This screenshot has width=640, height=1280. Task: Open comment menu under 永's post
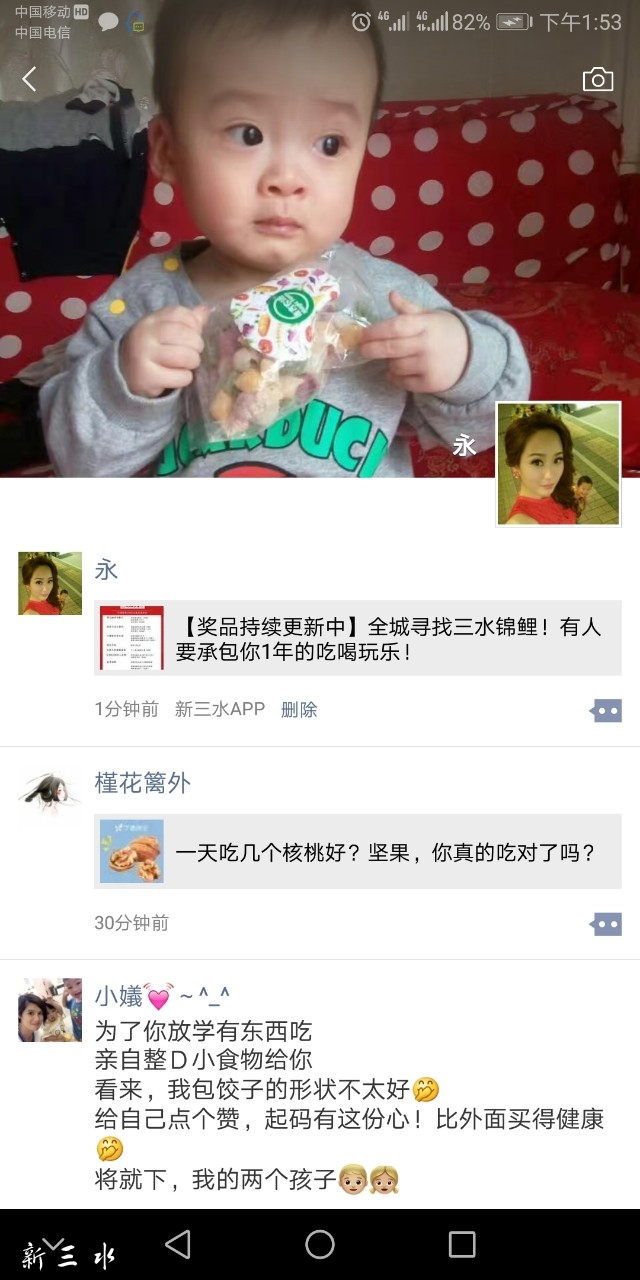tap(605, 710)
